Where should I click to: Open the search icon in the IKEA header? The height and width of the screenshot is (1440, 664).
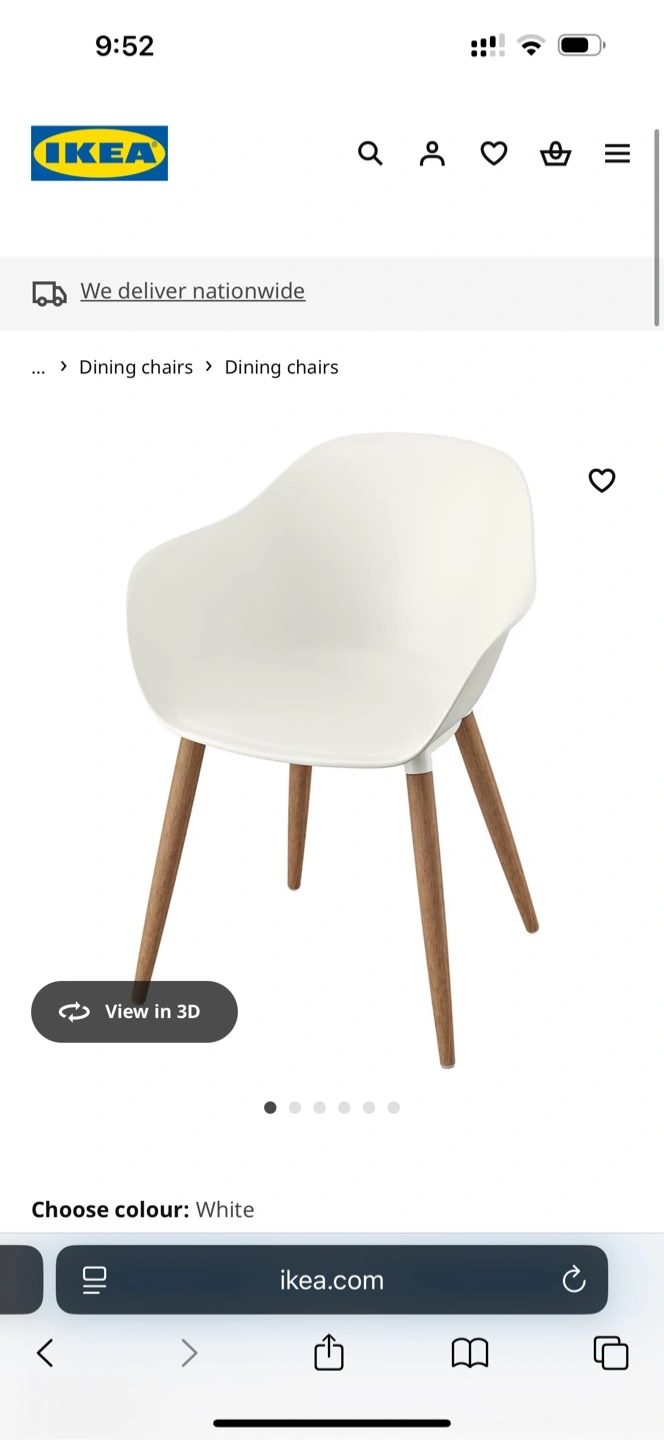[370, 153]
